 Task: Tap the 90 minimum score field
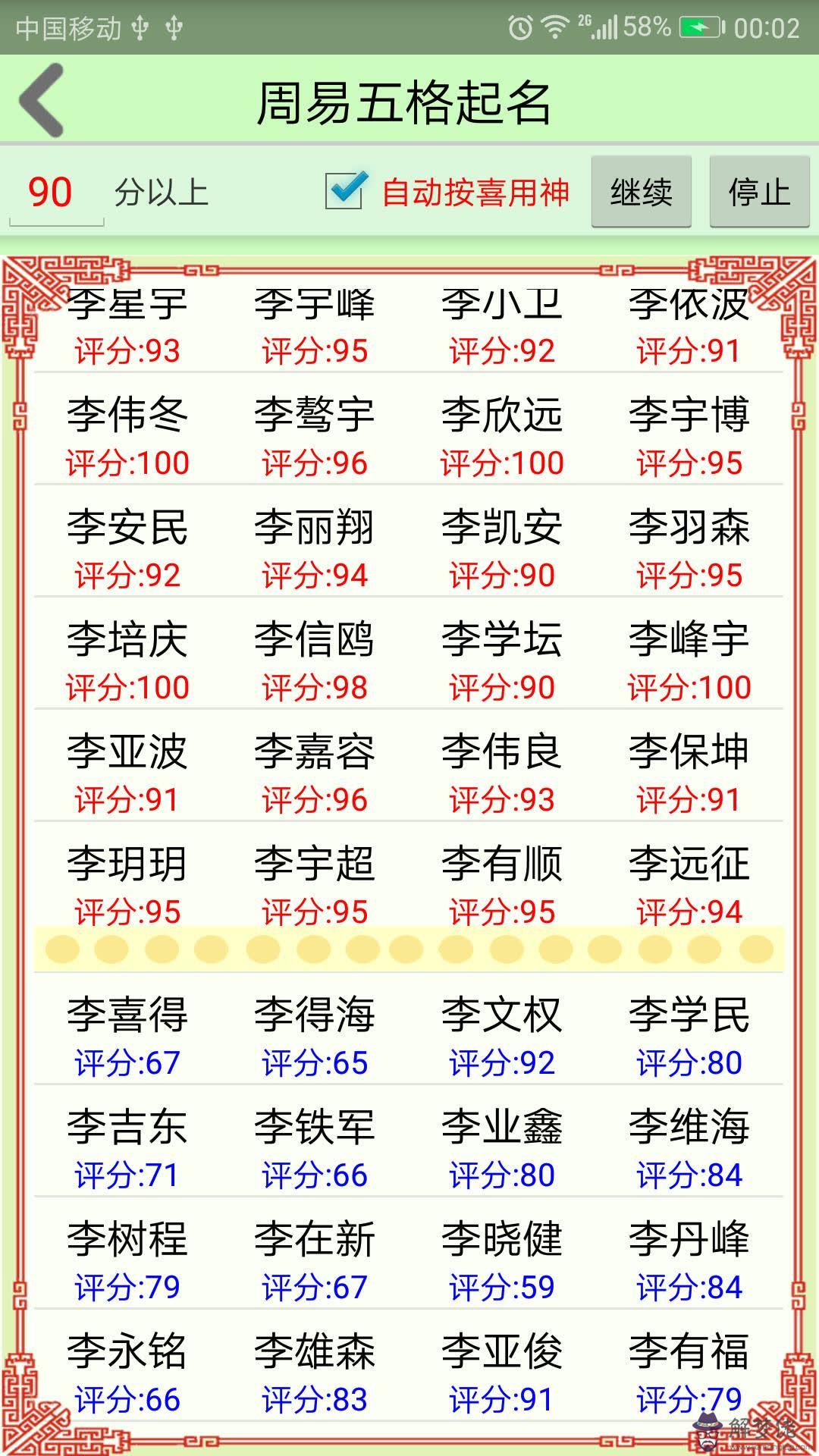coord(52,193)
